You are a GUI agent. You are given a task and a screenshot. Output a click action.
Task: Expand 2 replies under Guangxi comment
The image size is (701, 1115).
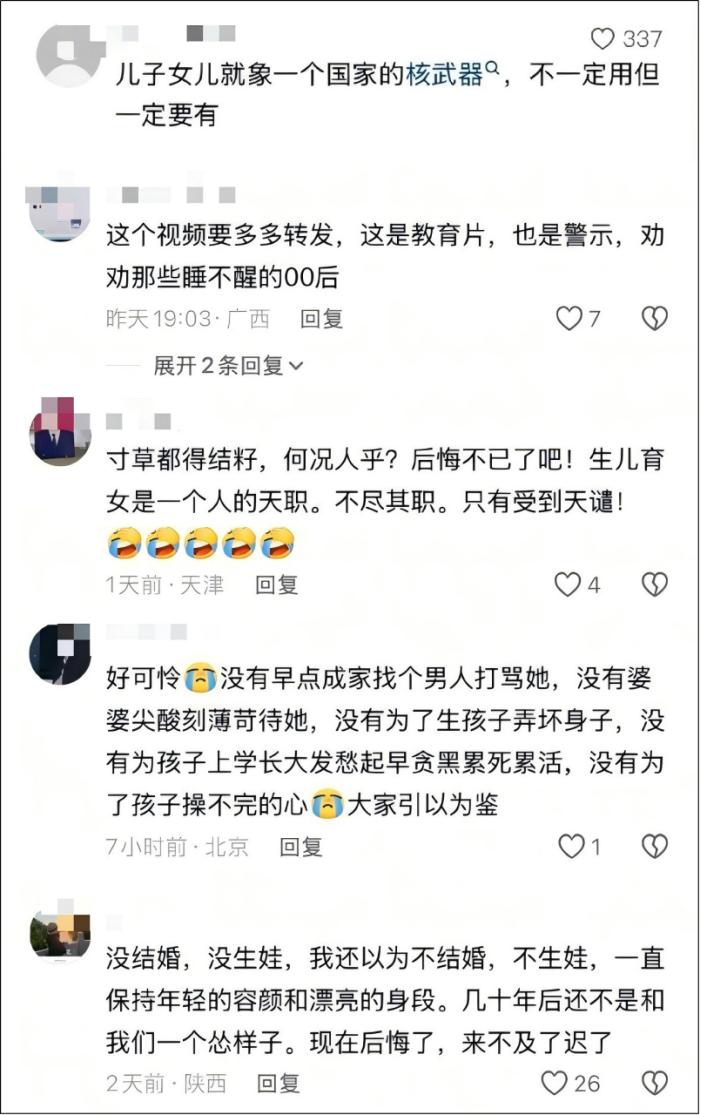click(x=227, y=366)
